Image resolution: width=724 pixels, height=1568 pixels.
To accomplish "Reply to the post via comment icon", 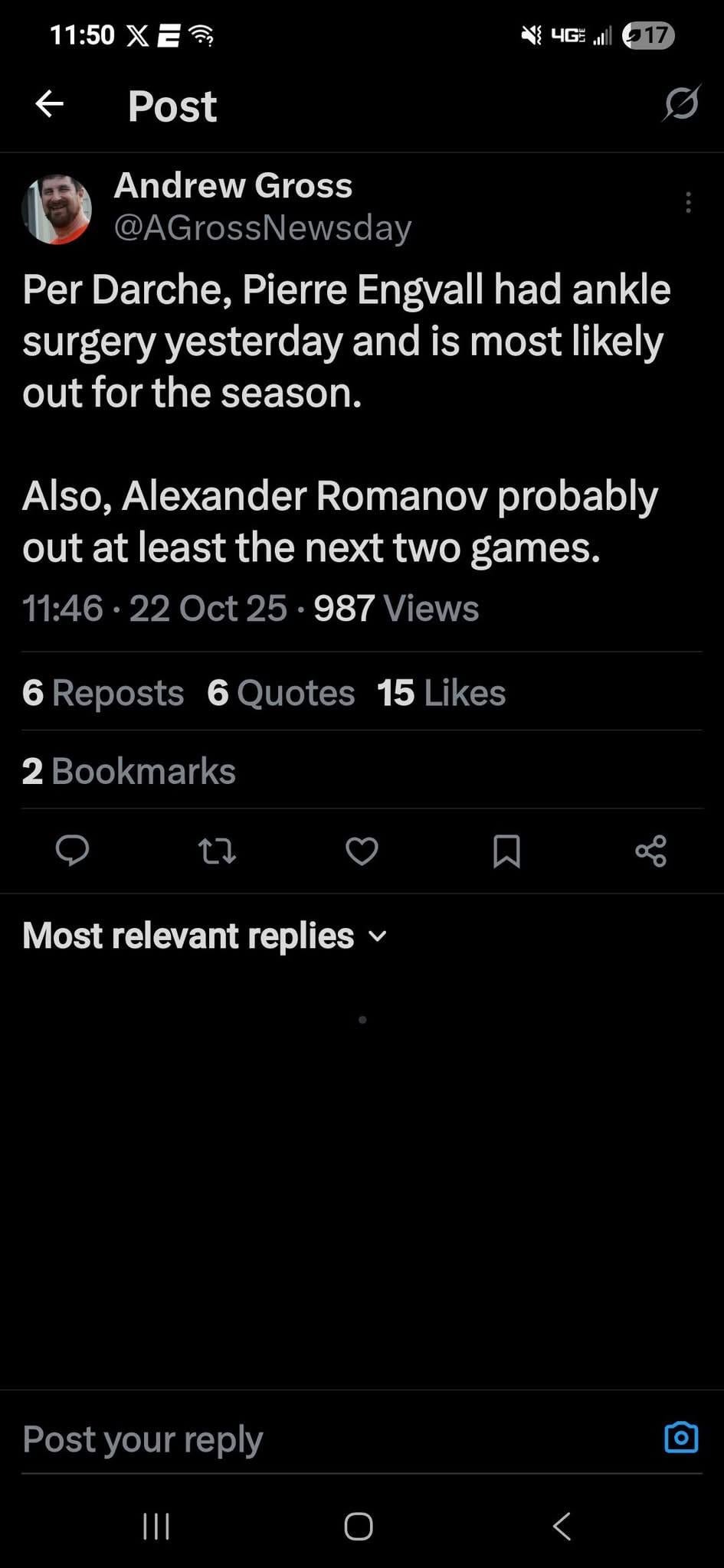I will pos(73,851).
